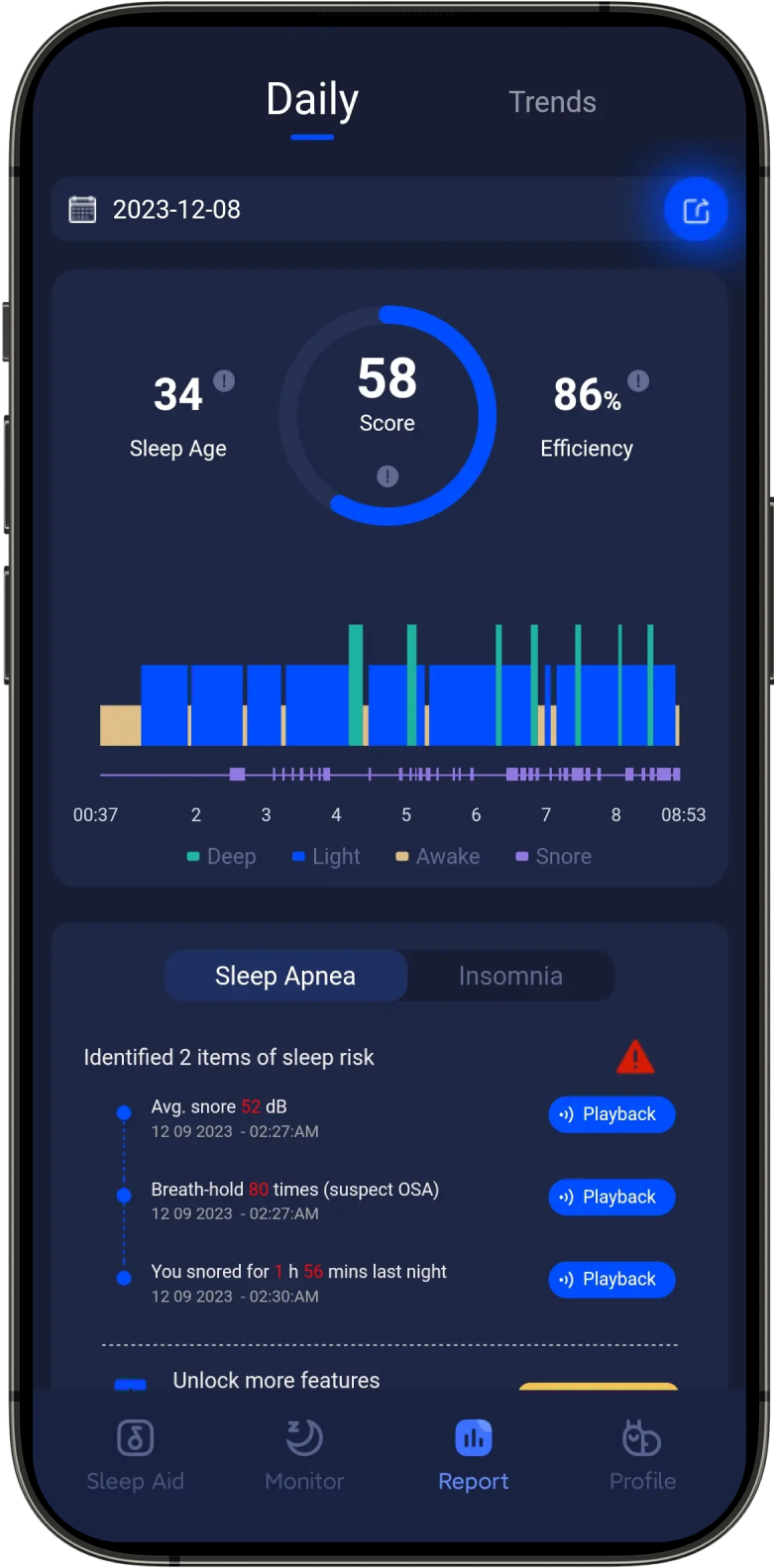The height and width of the screenshot is (1568, 774).
Task: Open the Score info icon
Action: click(387, 476)
